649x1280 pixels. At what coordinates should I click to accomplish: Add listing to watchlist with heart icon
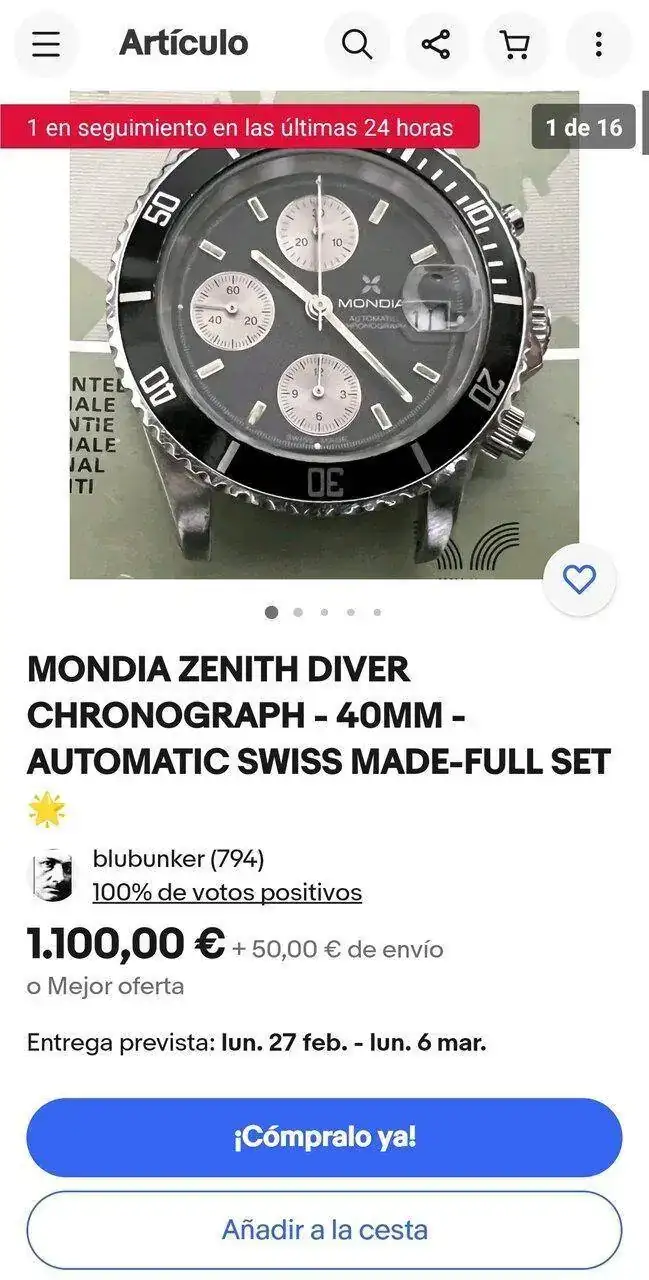coord(579,580)
